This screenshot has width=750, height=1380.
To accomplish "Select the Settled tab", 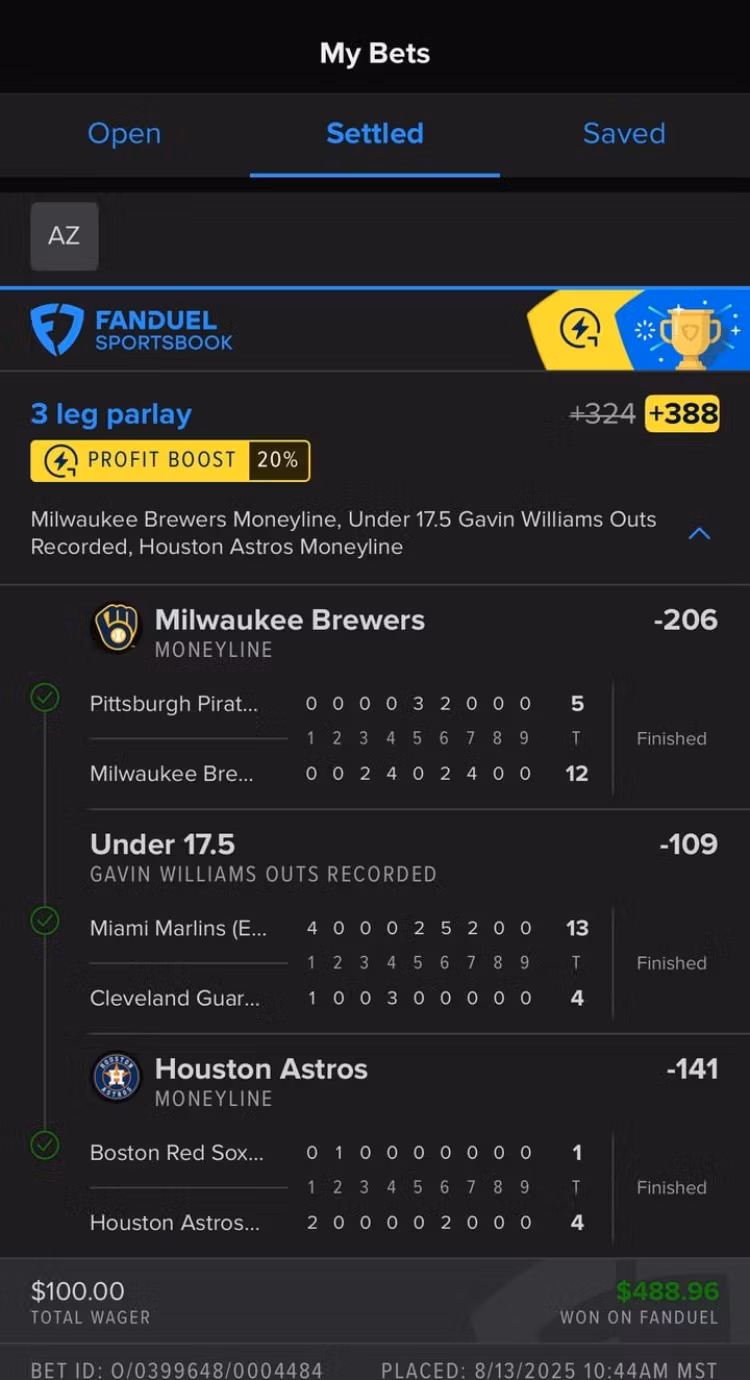I will 375,134.
